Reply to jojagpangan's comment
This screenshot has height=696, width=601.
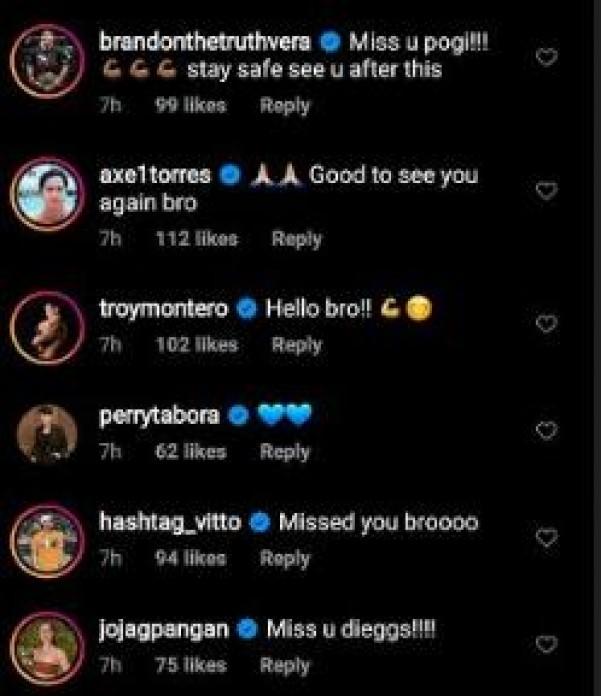click(285, 666)
